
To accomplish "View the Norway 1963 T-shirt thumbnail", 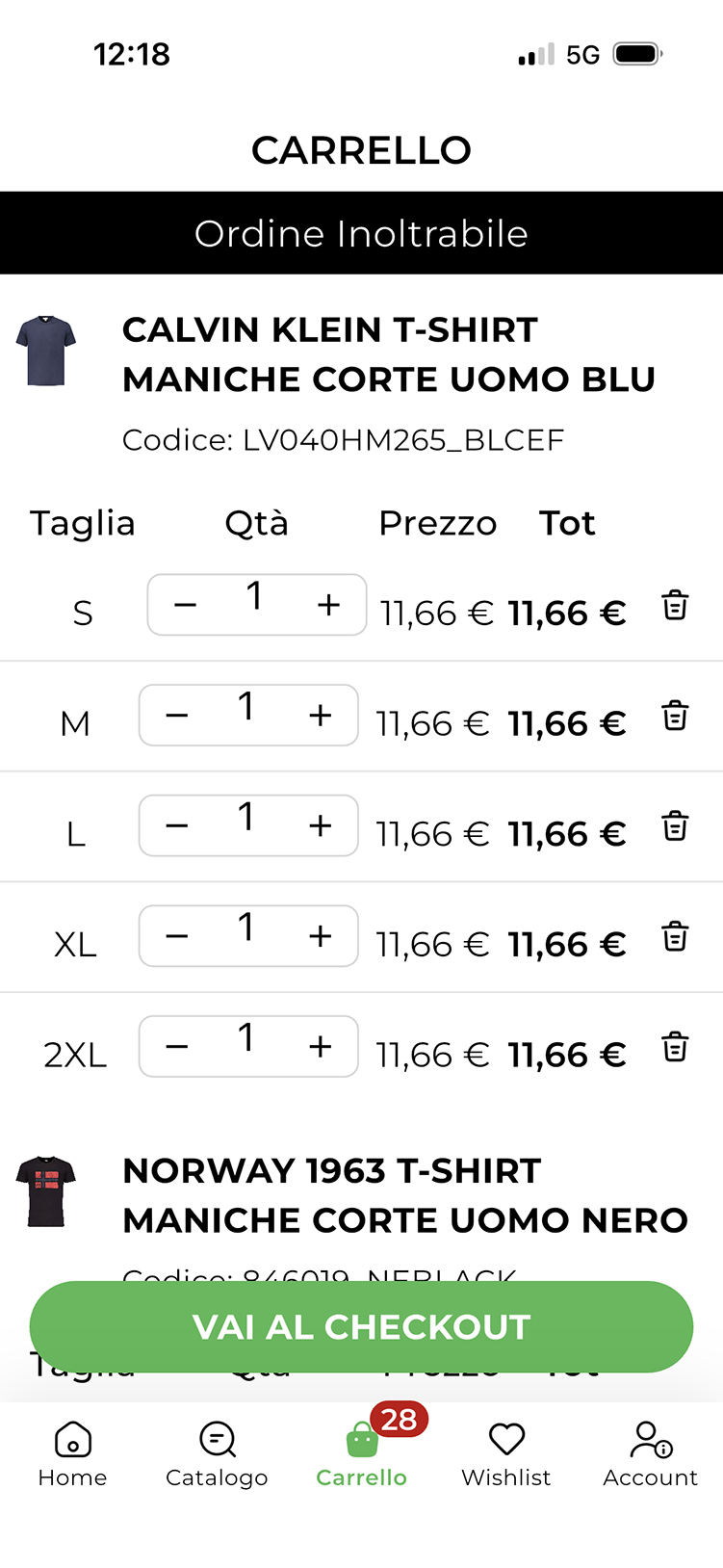I will pos(45,1191).
